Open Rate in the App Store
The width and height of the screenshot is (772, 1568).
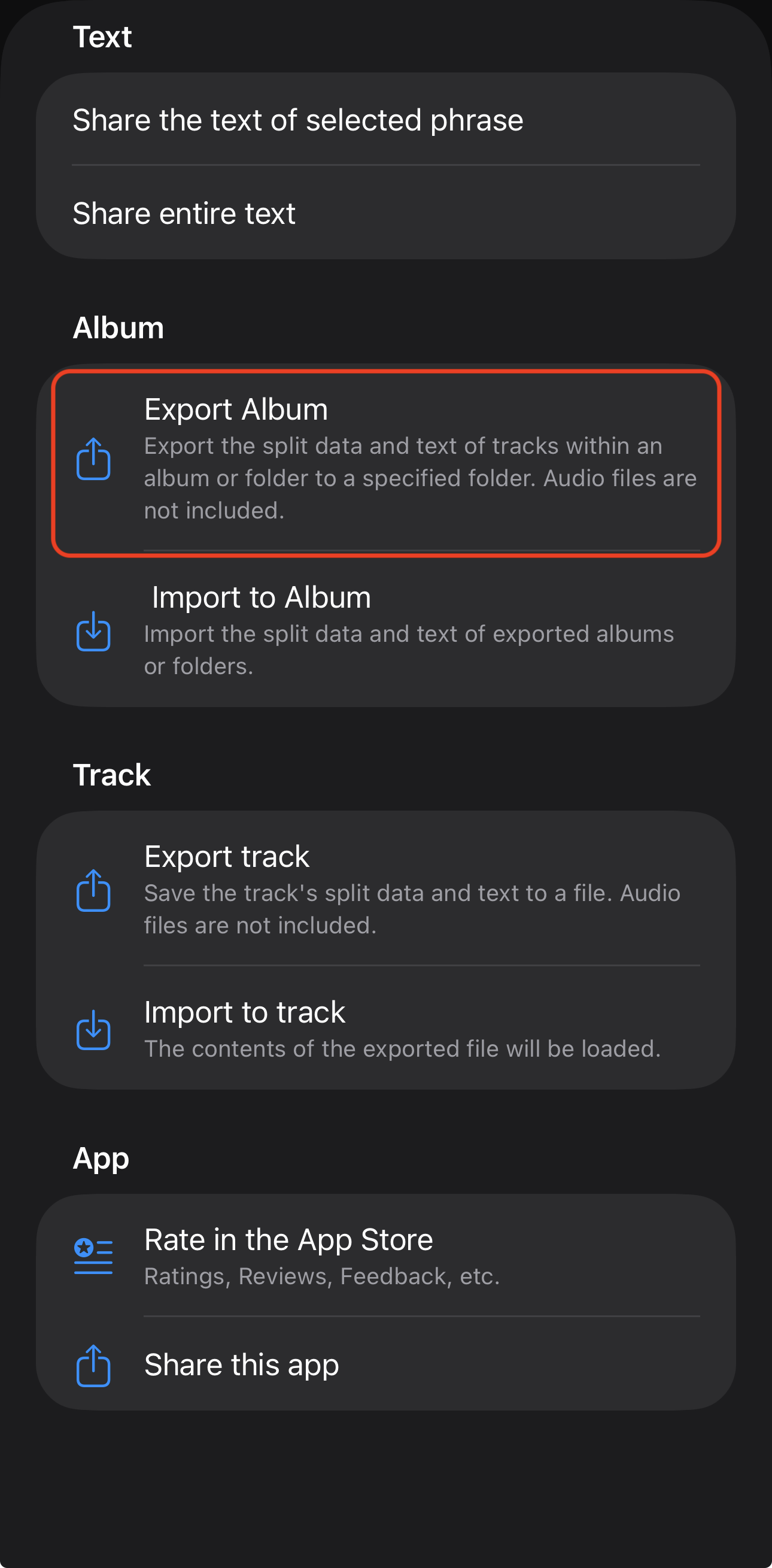pyautogui.click(x=385, y=1256)
